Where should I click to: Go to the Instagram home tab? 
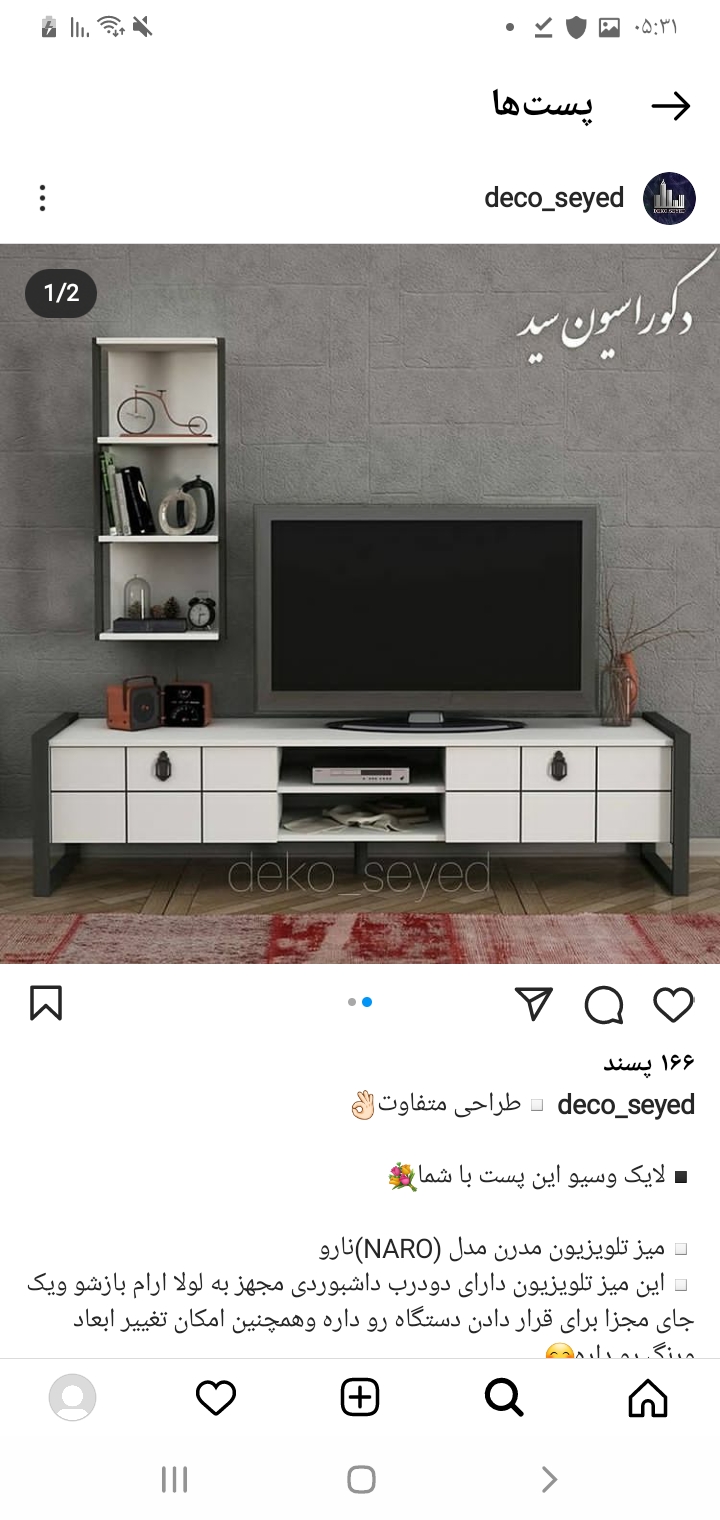[647, 1397]
